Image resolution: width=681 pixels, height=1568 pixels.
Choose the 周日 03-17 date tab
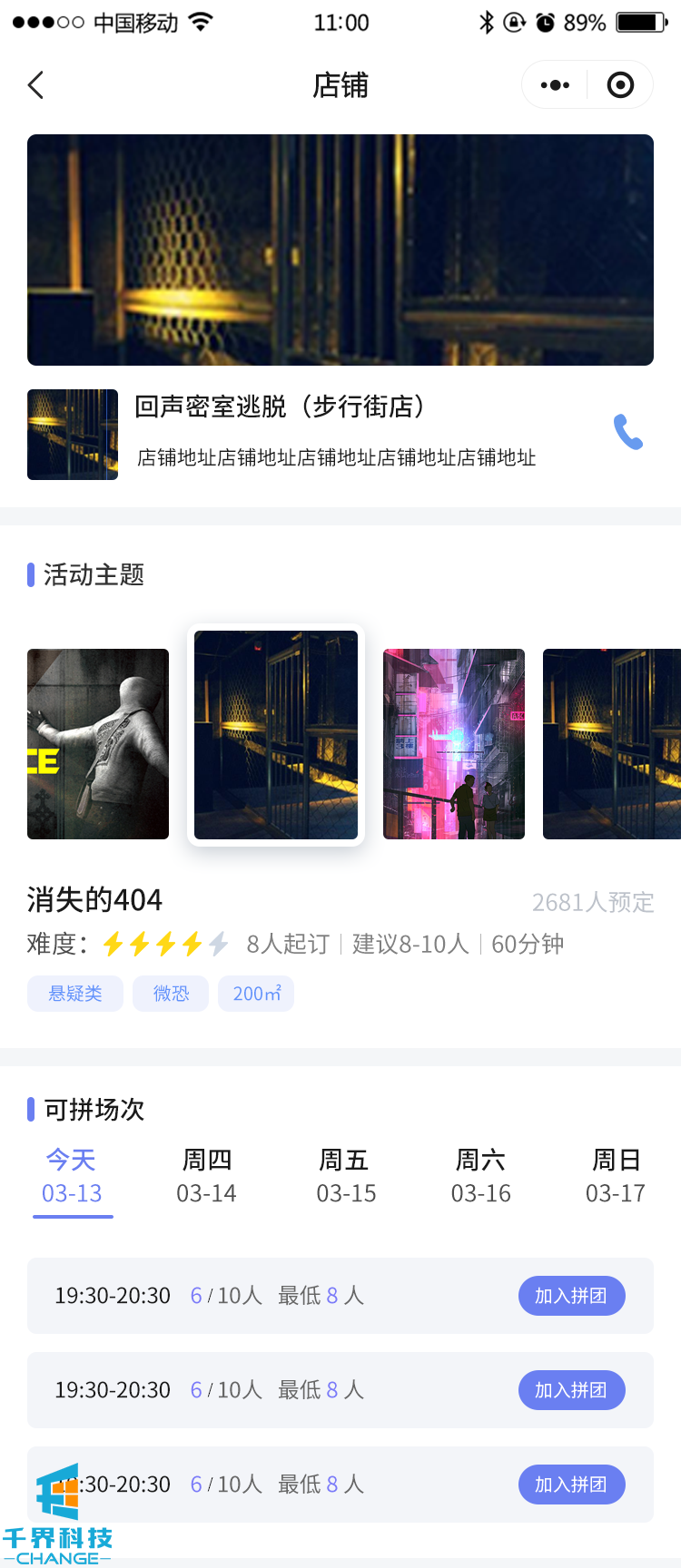click(x=616, y=1176)
